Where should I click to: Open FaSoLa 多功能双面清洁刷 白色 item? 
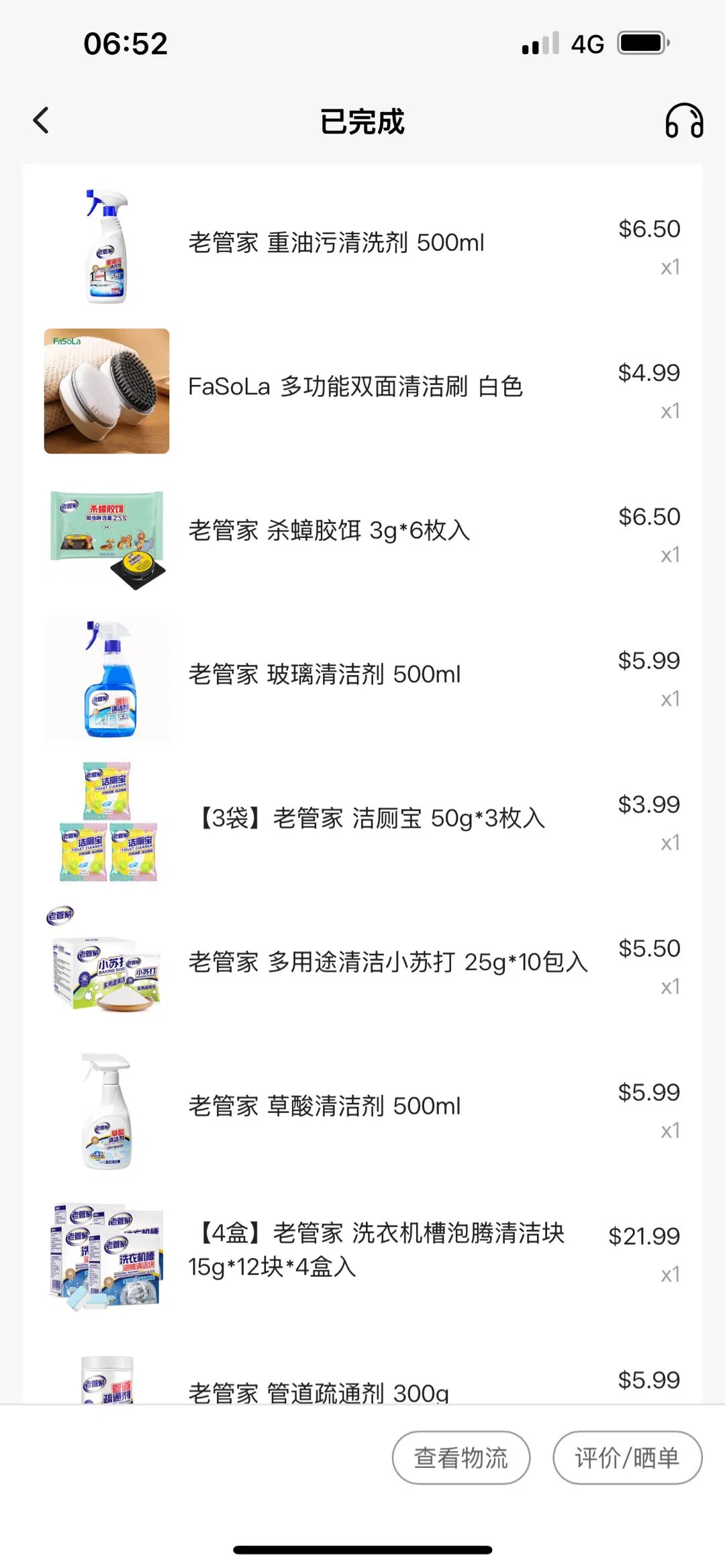355,387
